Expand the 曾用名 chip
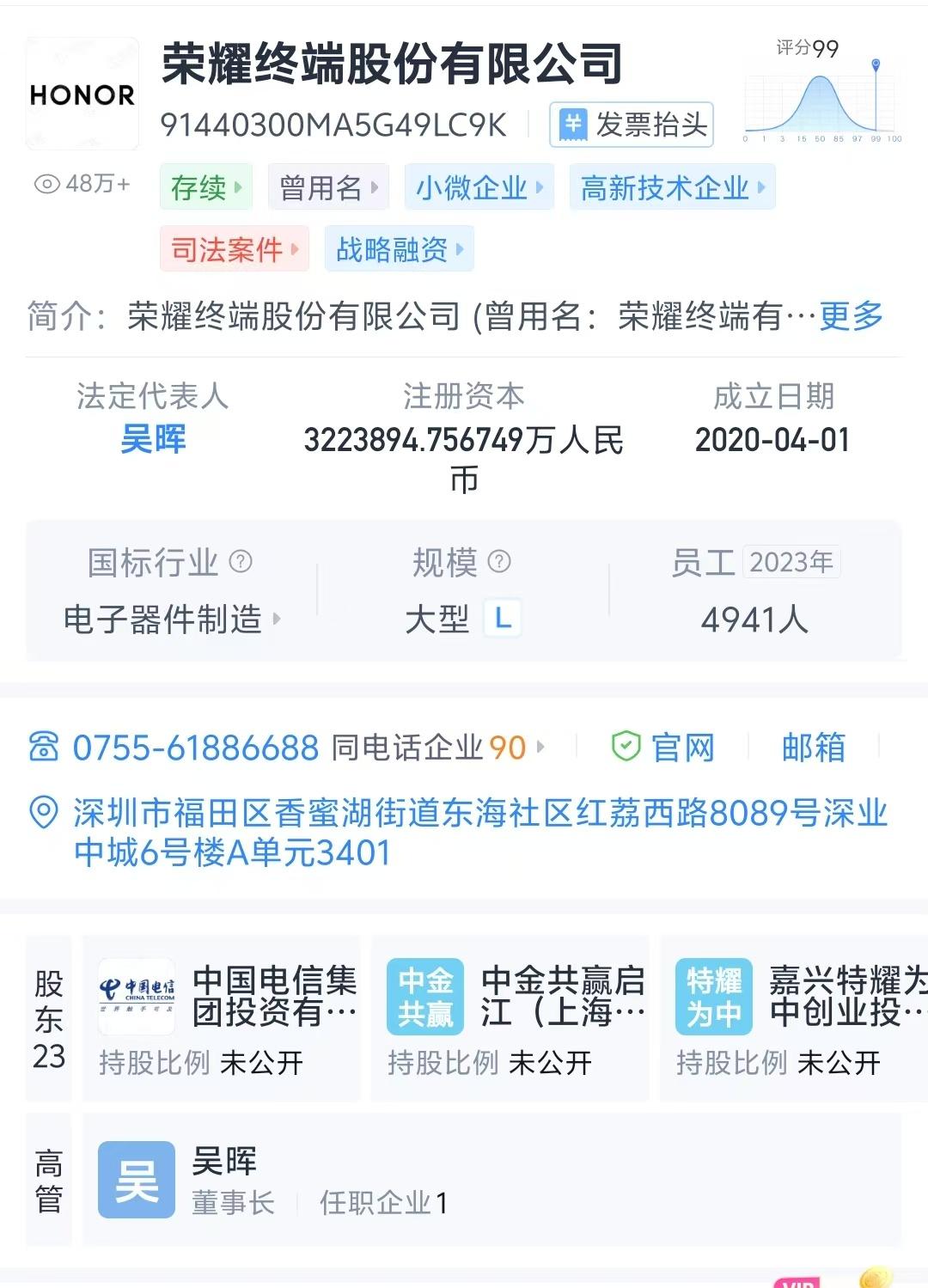The height and width of the screenshot is (1288, 928). 328,187
